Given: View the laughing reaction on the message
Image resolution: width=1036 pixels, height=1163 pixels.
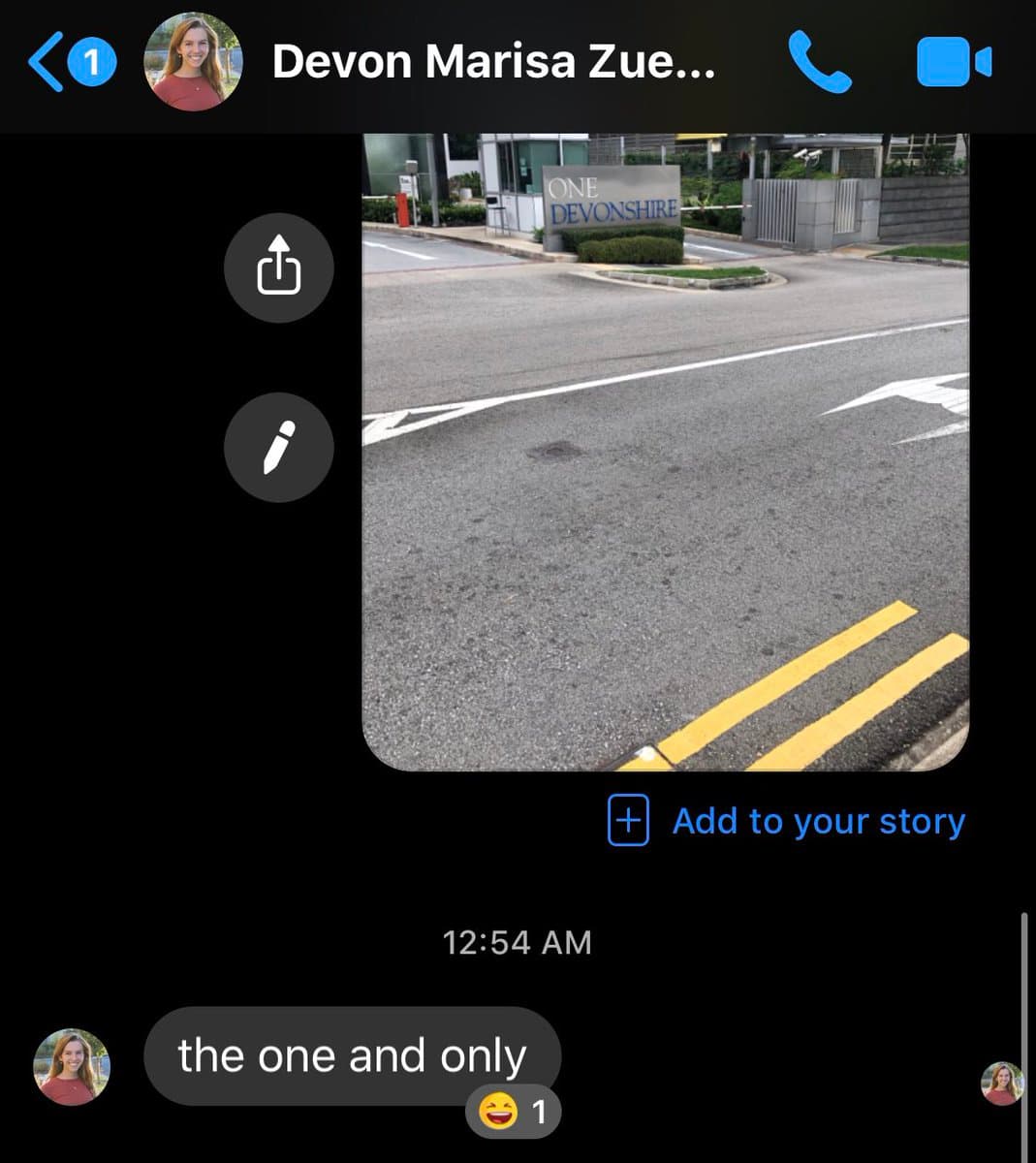Looking at the screenshot, I should tap(514, 1112).
